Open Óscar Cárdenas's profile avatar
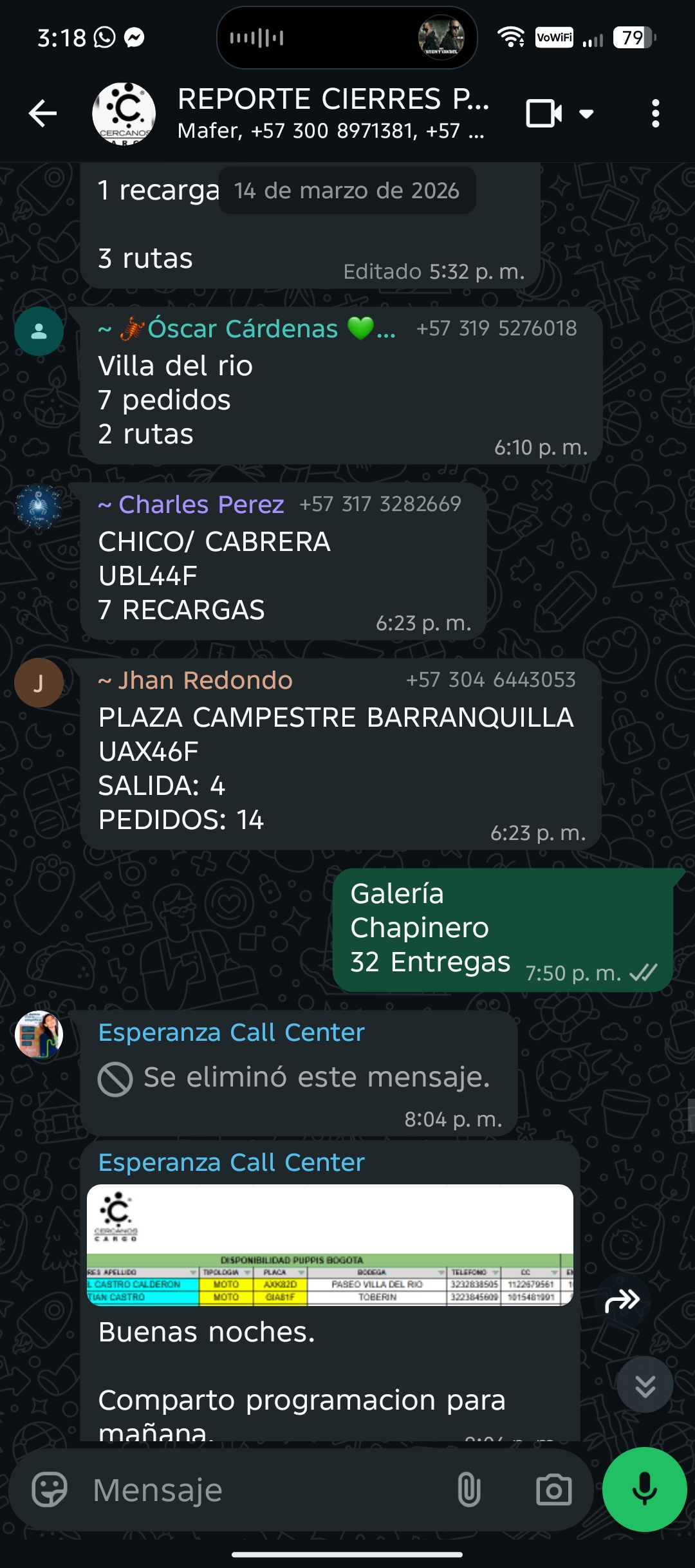Viewport: 695px width, 1568px height. (x=39, y=331)
